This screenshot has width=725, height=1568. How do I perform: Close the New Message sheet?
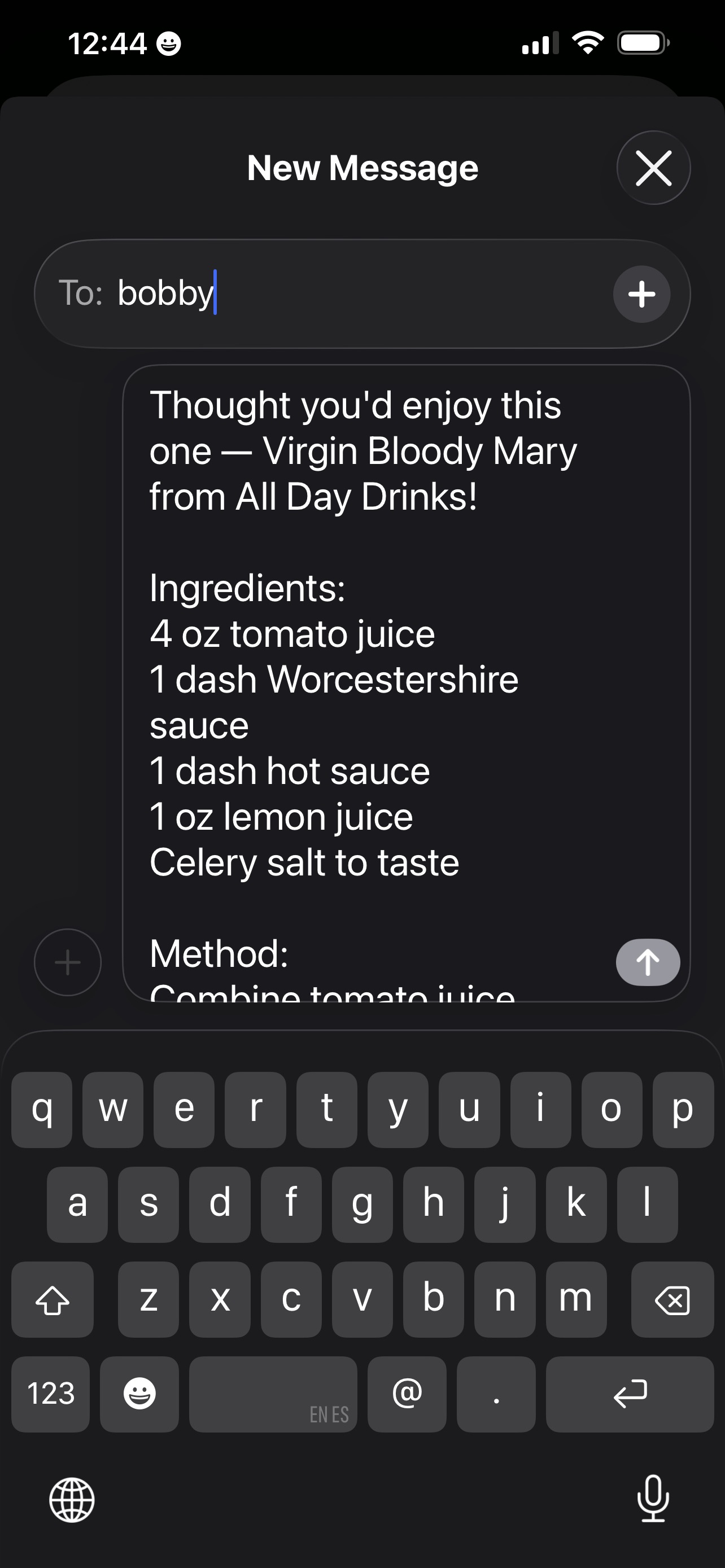pos(653,168)
